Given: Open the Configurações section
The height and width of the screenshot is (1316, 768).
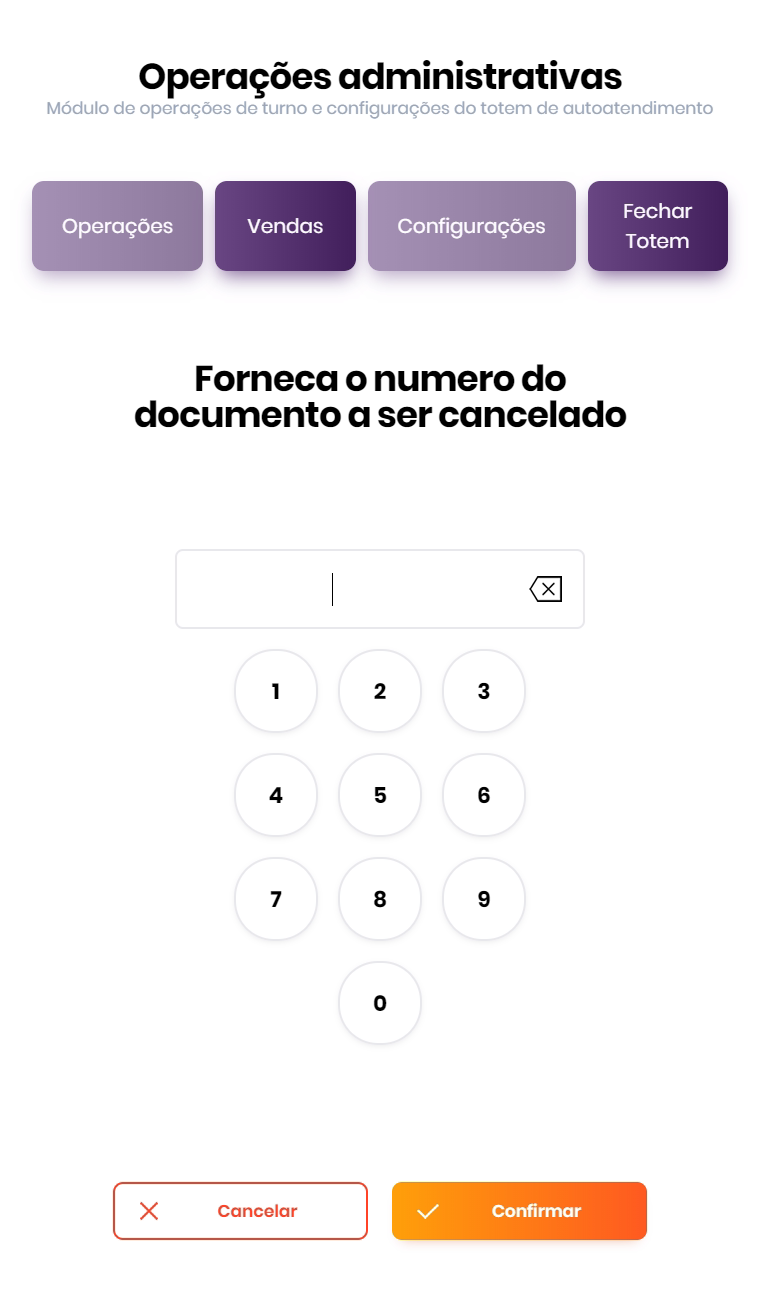Looking at the screenshot, I should 471,226.
